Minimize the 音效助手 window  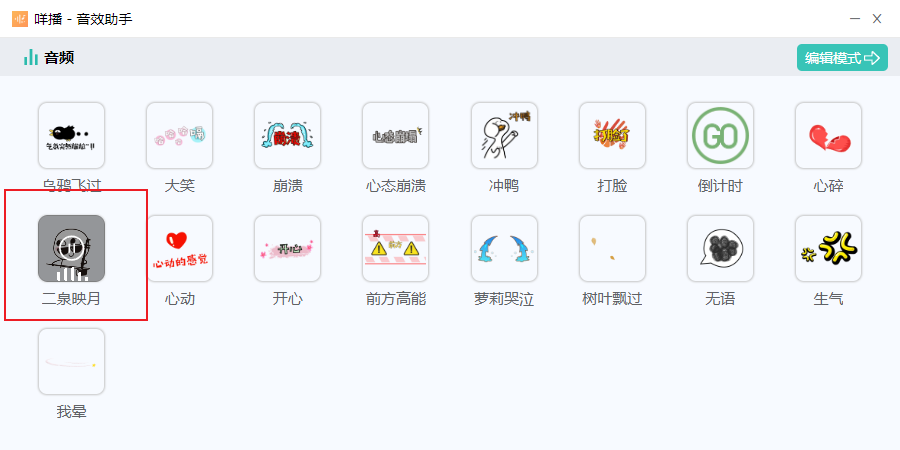pyautogui.click(x=855, y=18)
